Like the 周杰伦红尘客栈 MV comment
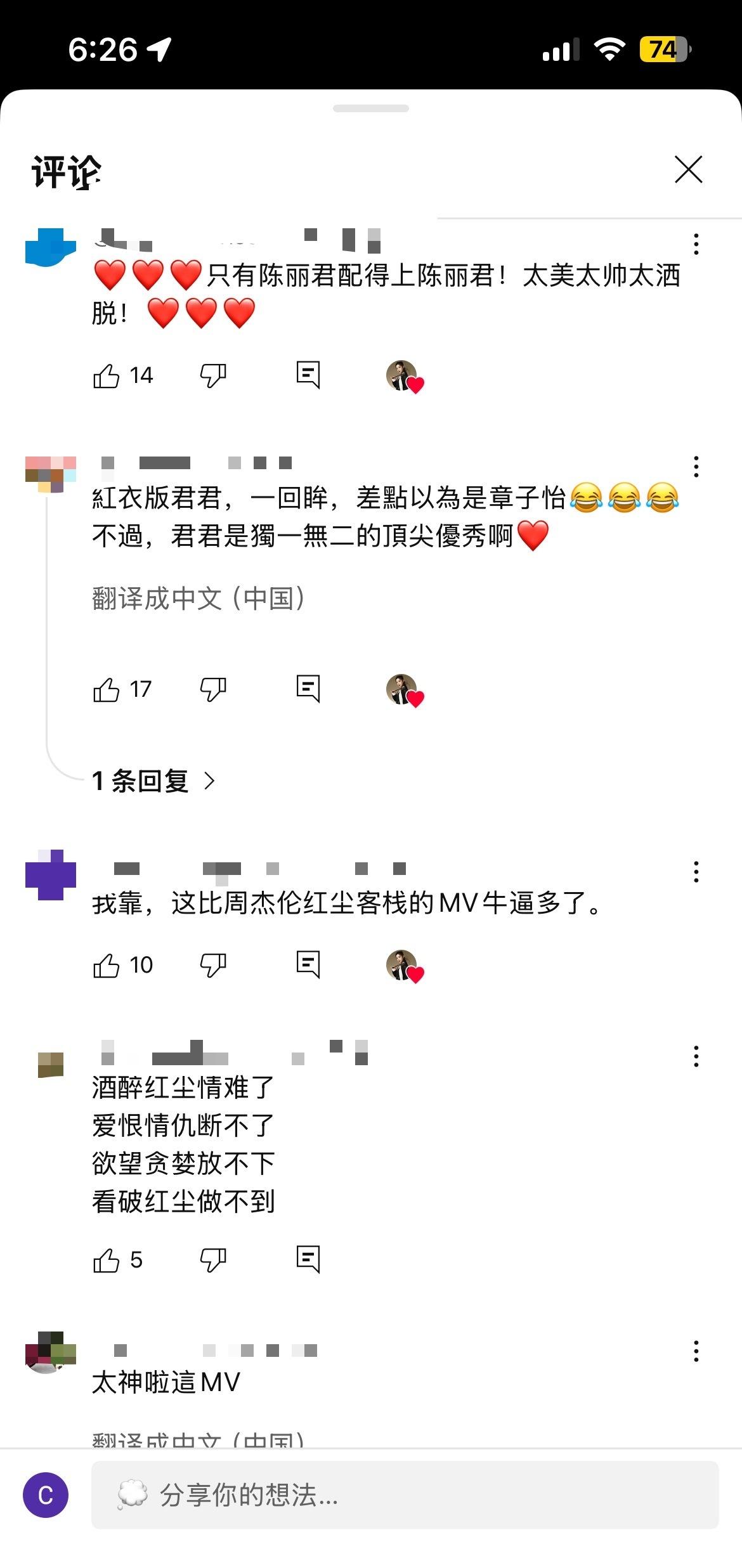Image resolution: width=742 pixels, height=1568 pixels. 107,965
